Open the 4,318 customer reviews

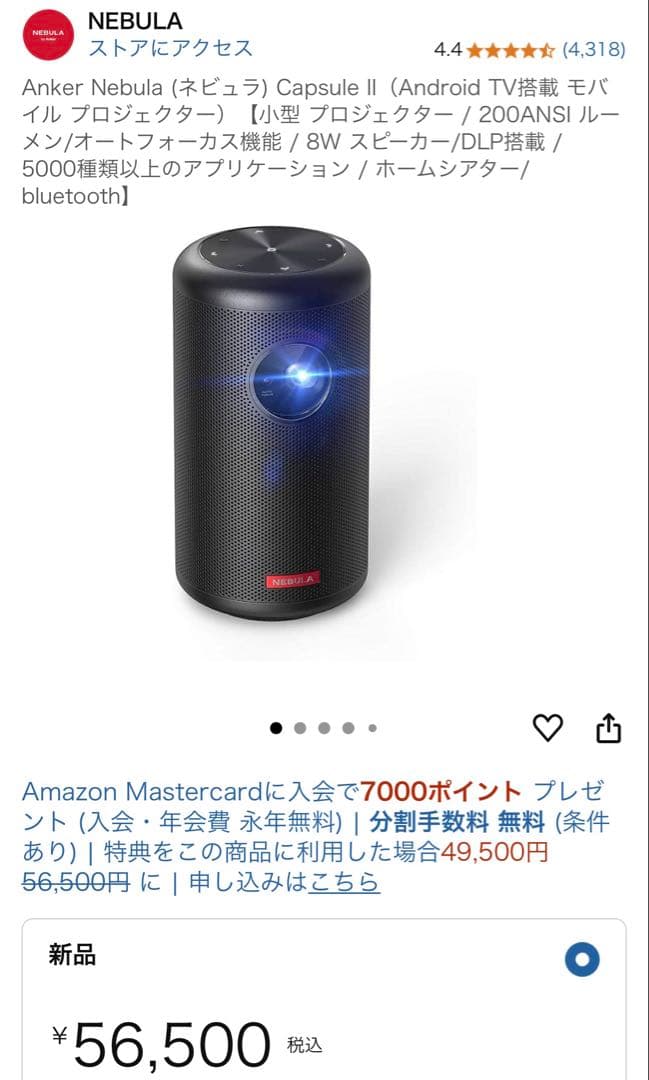click(593, 48)
